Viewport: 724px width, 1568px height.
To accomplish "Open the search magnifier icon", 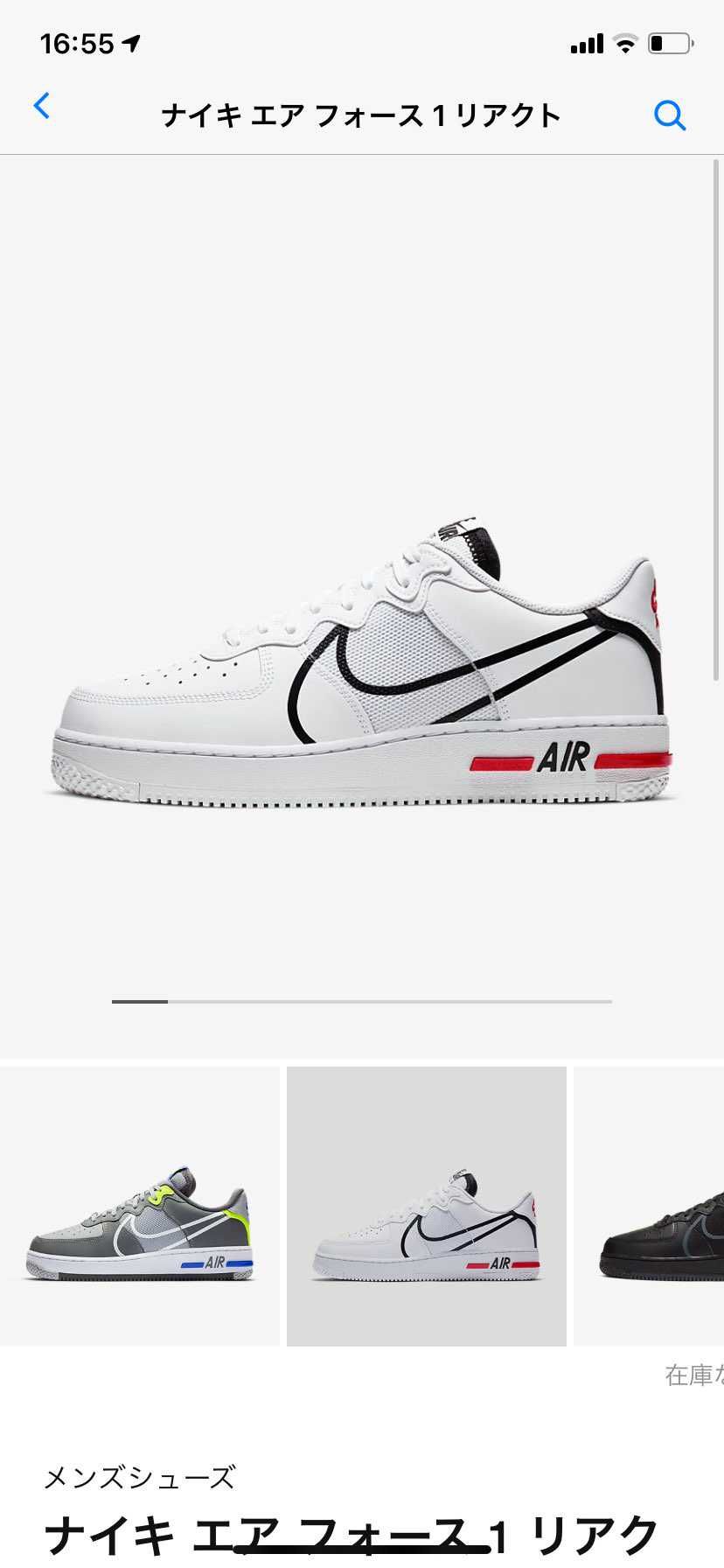I will tap(670, 115).
